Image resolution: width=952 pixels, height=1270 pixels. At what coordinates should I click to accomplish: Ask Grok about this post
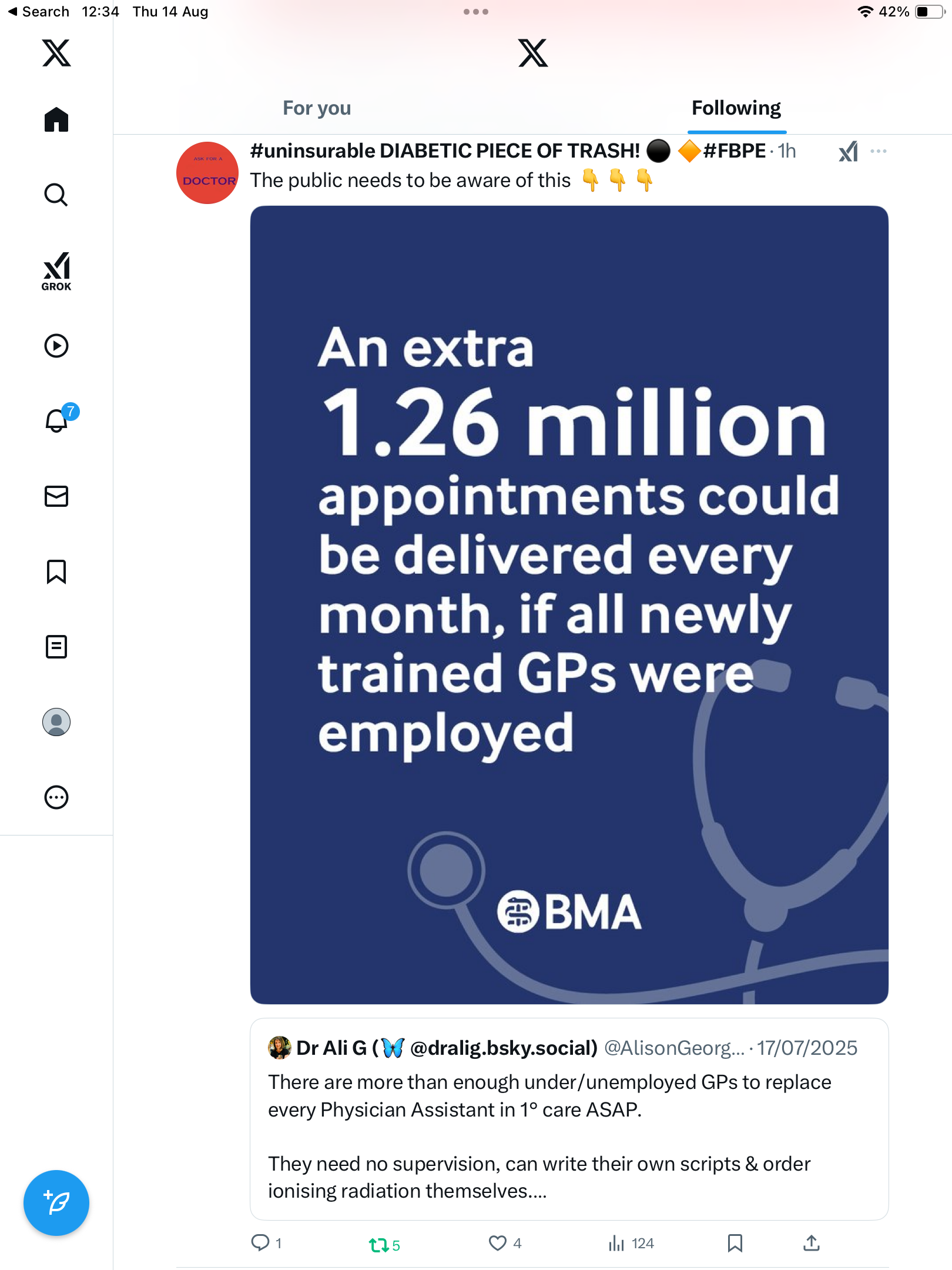[x=848, y=152]
